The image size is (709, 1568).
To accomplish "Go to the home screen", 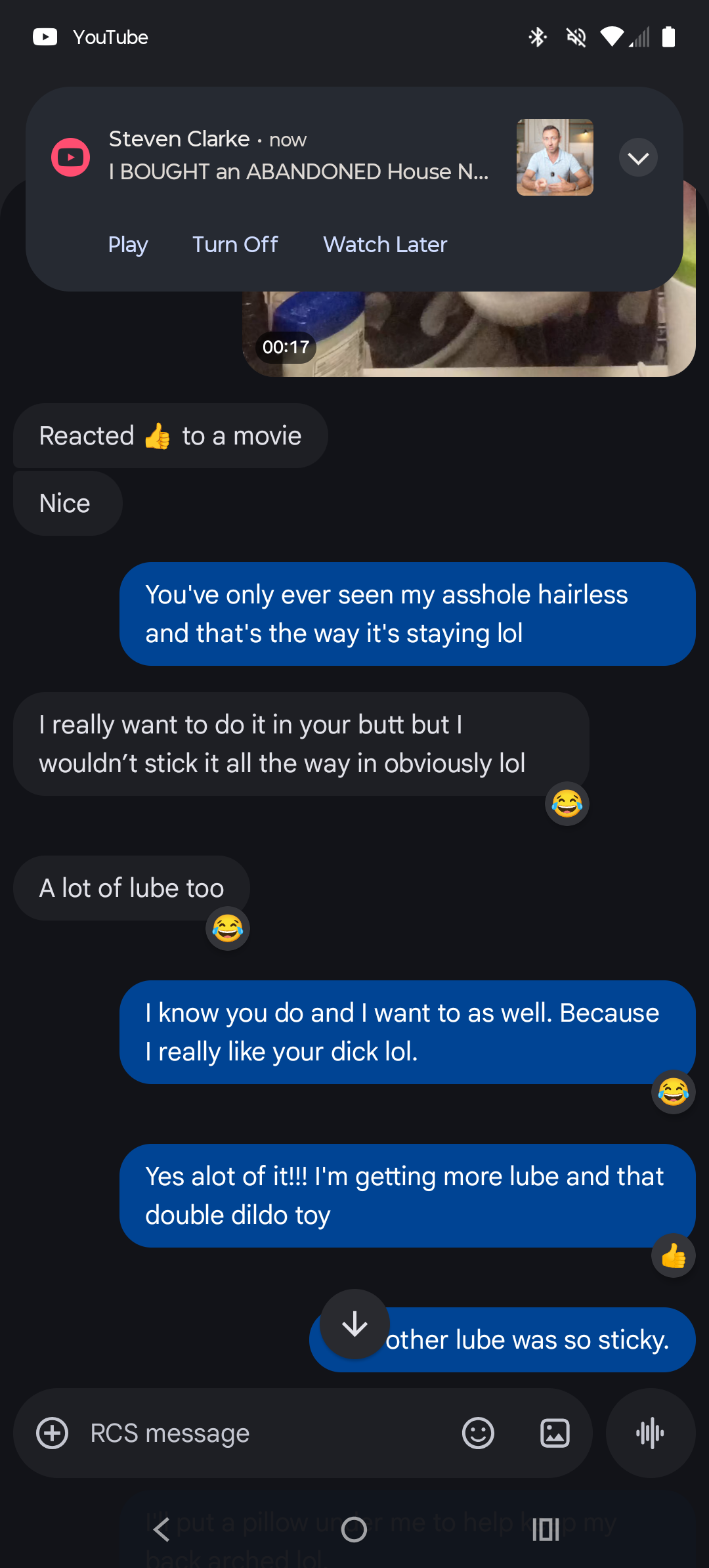I will tap(354, 1529).
